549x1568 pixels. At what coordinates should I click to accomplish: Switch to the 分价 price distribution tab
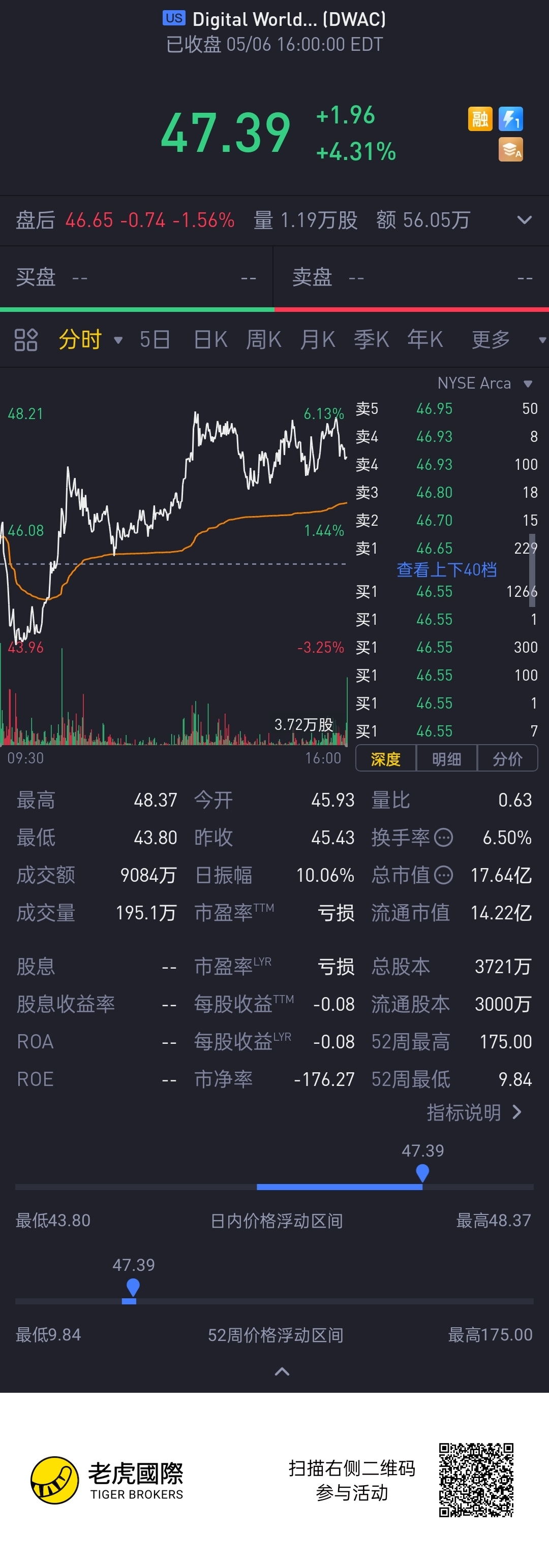tap(507, 759)
